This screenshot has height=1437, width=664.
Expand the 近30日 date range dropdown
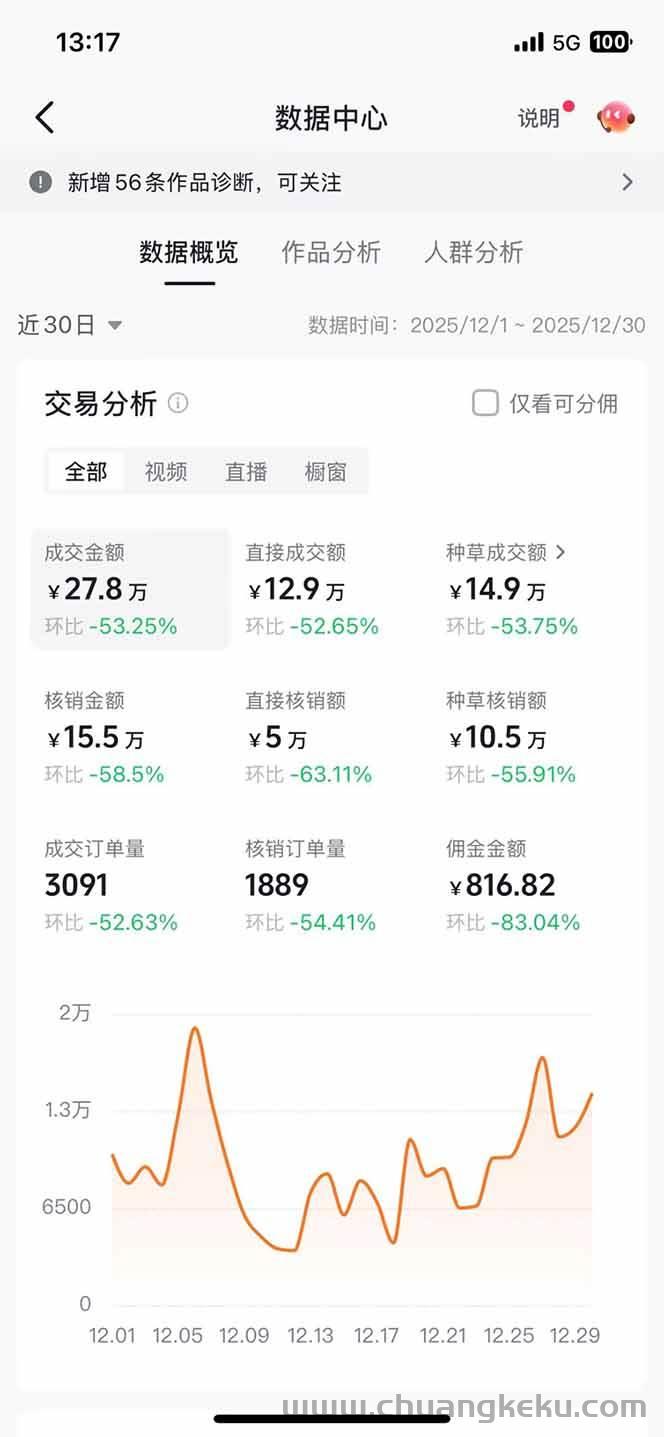coord(70,325)
